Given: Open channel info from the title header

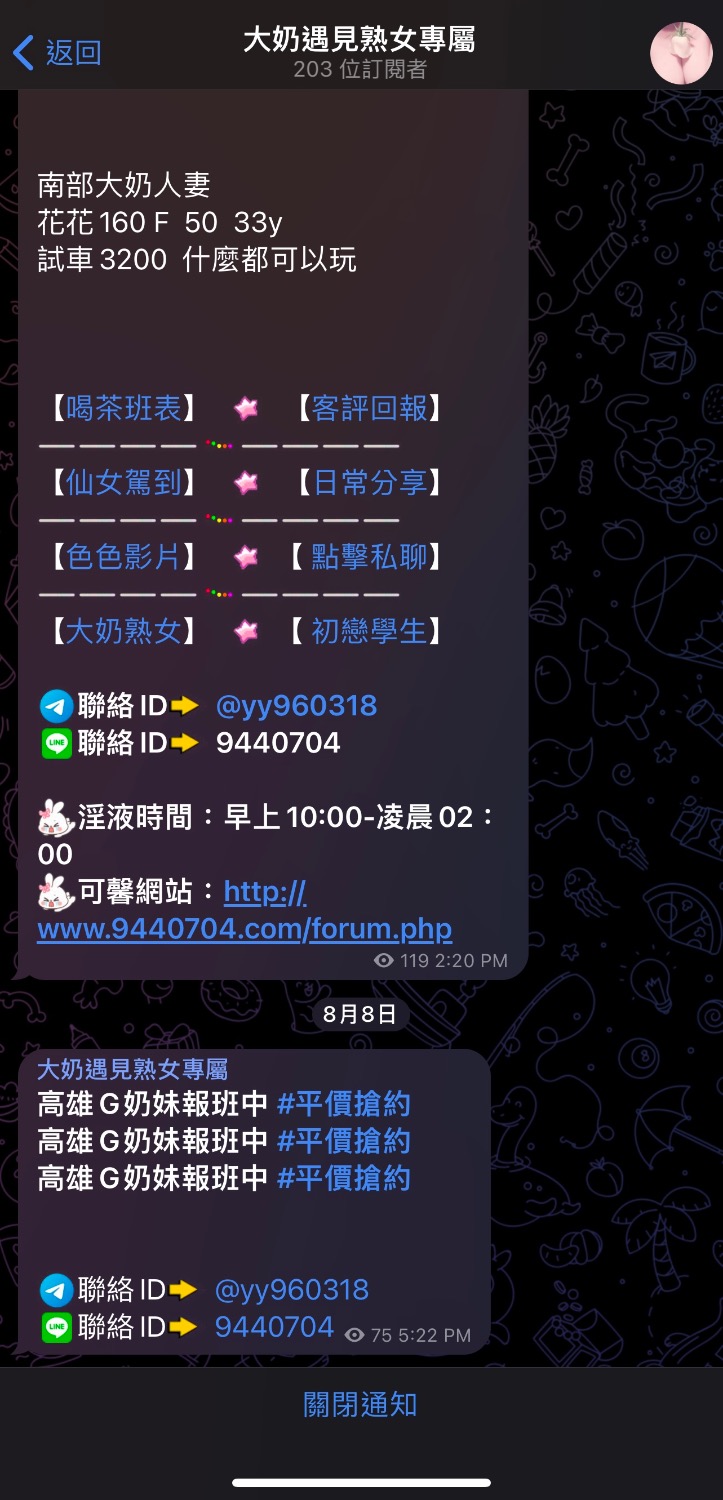Looking at the screenshot, I should point(360,52).
